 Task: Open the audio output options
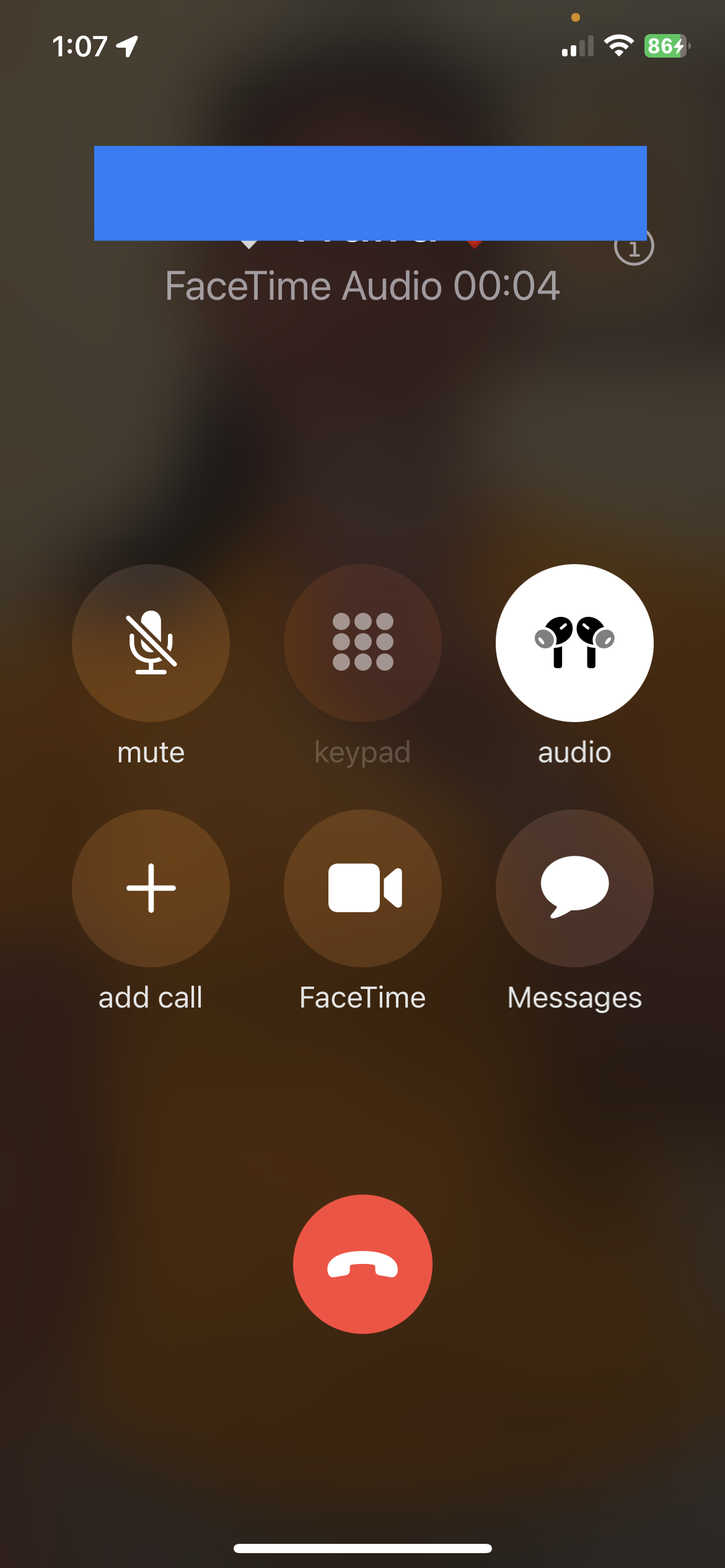pos(574,643)
